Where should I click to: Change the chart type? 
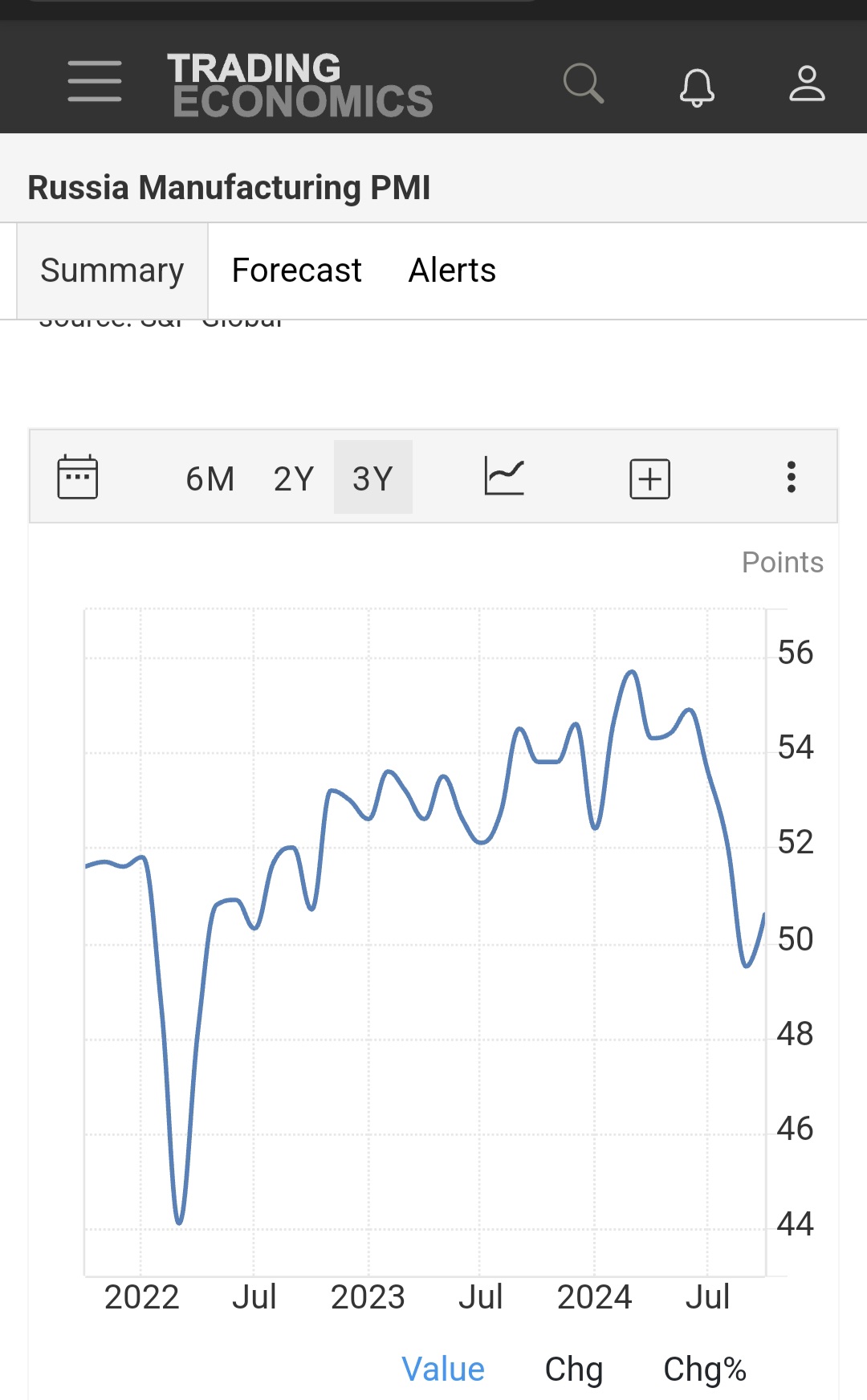pyautogui.click(x=504, y=477)
